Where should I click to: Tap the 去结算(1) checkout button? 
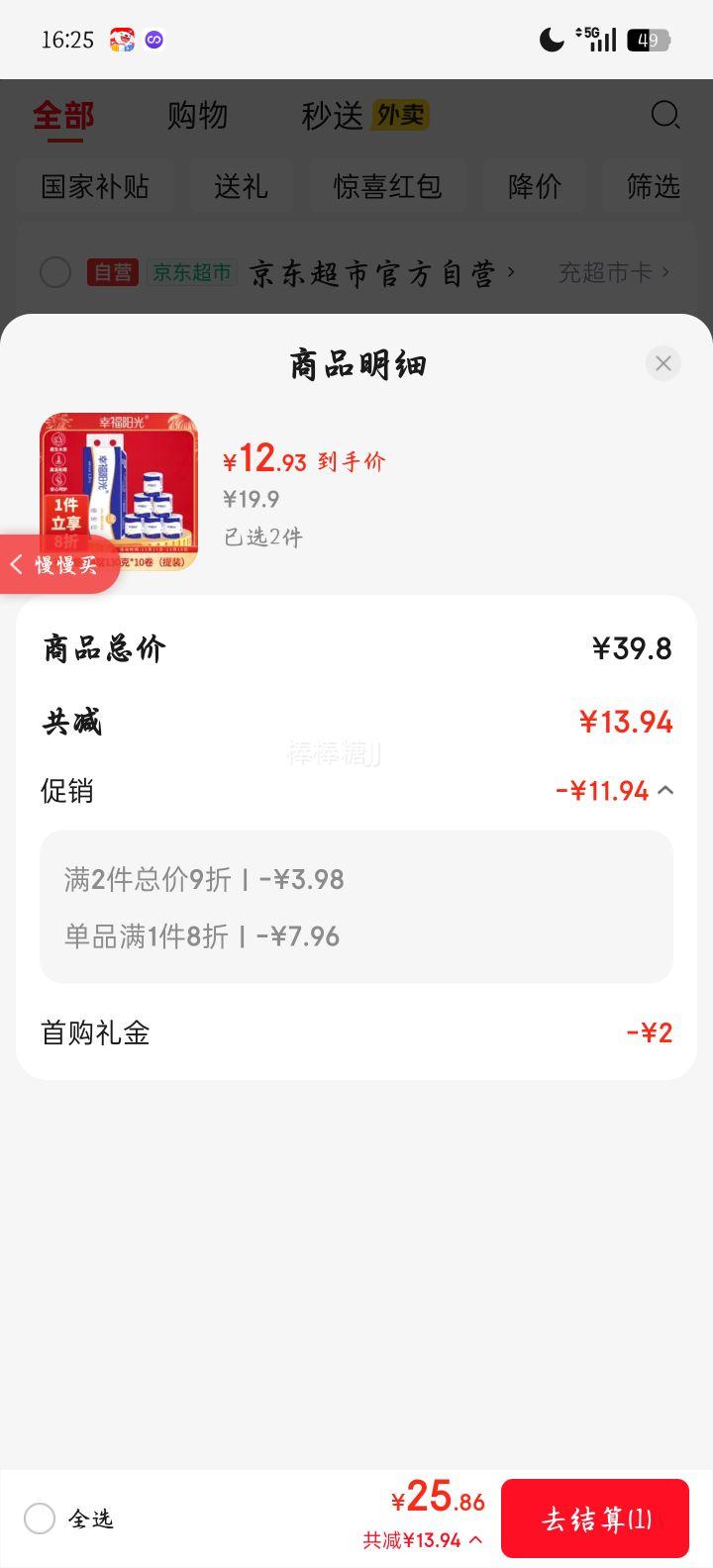click(595, 1518)
